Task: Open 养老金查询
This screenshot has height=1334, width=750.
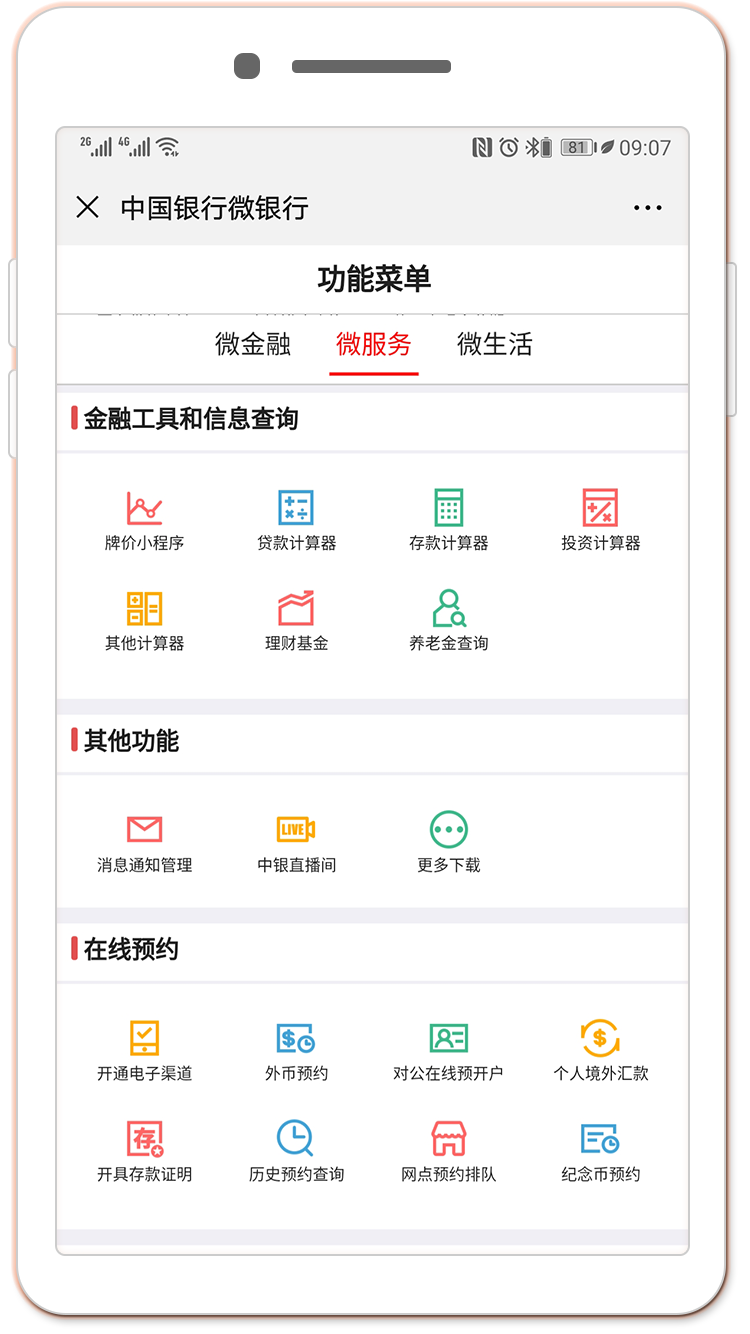Action: (x=449, y=620)
